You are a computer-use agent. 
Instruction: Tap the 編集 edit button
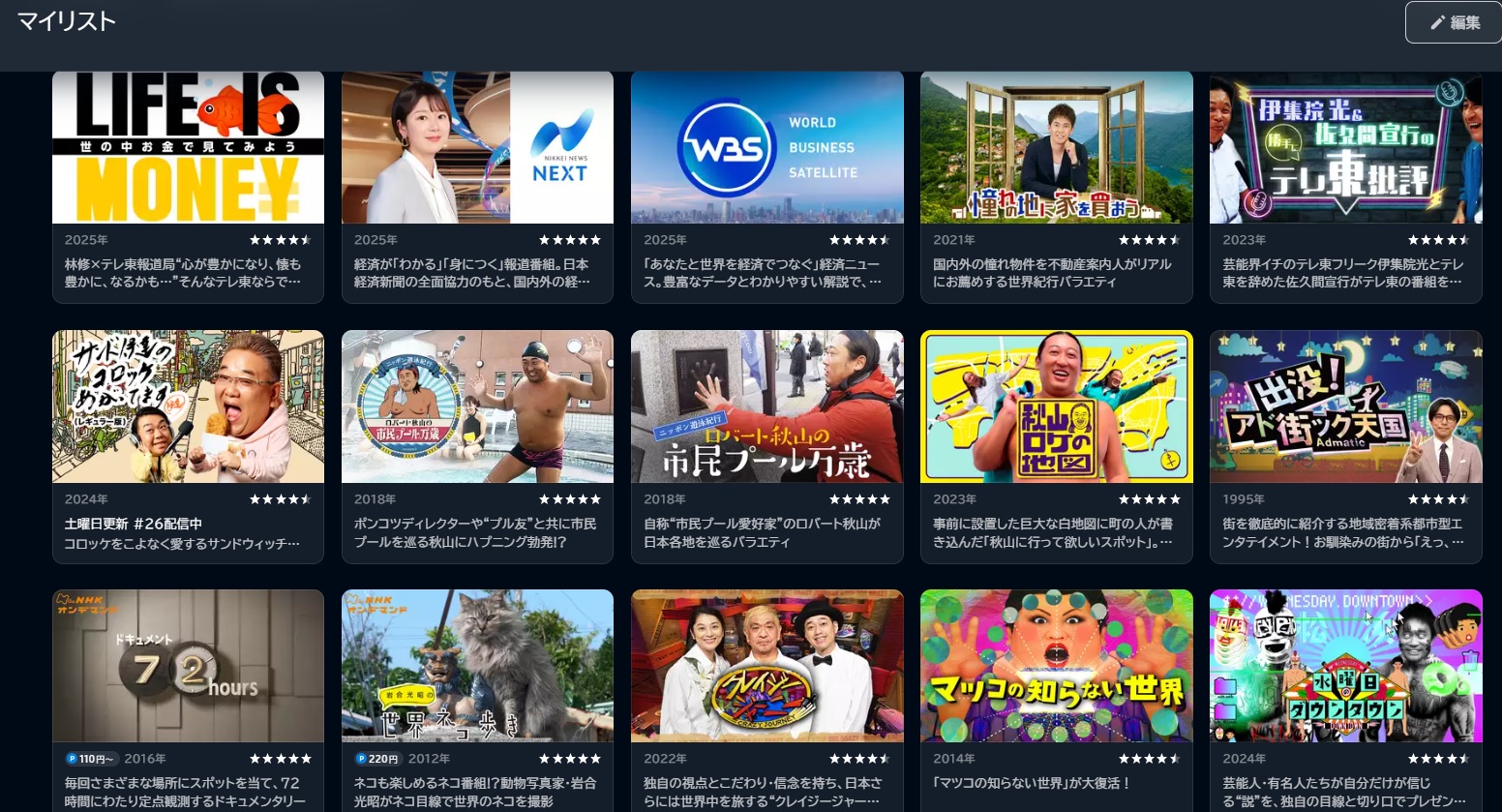coord(1454,22)
